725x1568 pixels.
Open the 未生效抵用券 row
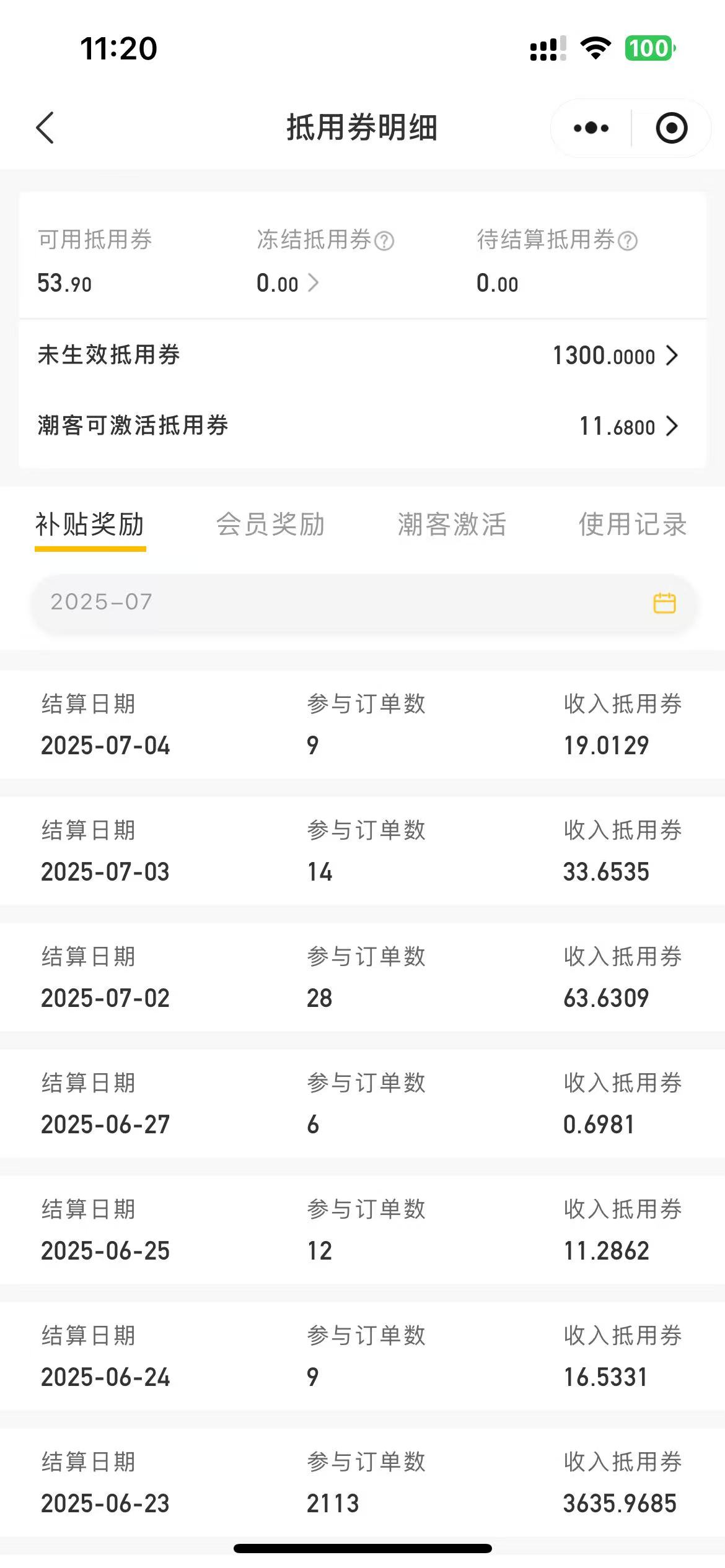click(x=362, y=355)
